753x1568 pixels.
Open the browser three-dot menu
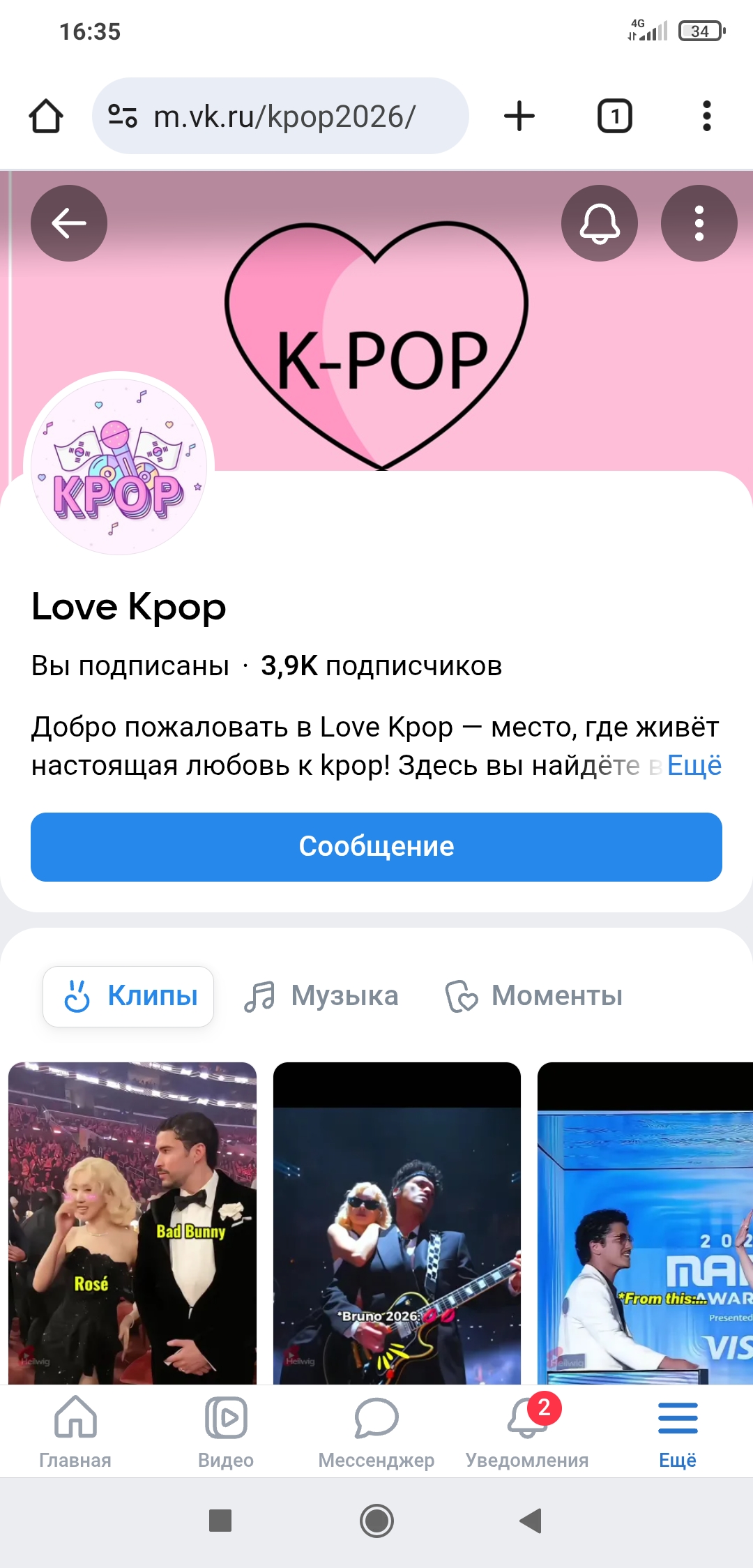click(706, 116)
